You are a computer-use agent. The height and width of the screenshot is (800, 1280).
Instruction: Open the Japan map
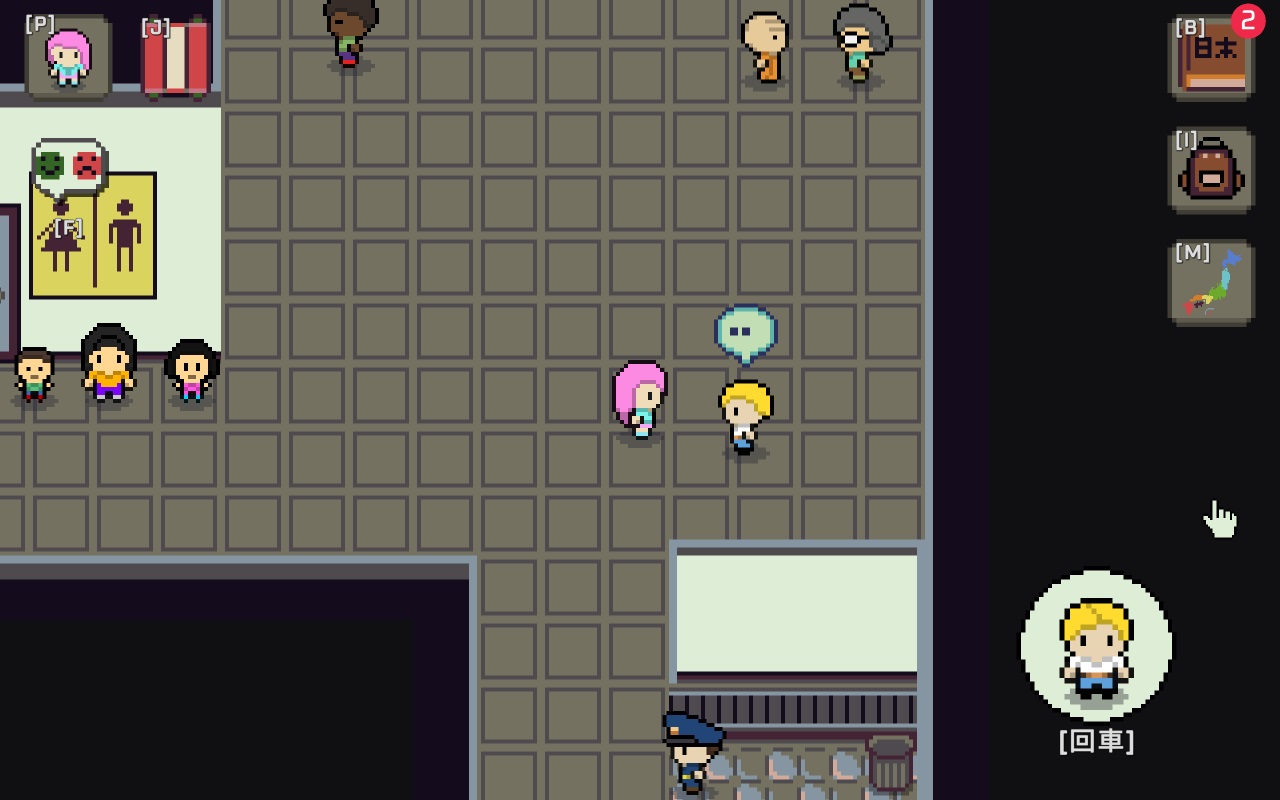[x=1212, y=284]
